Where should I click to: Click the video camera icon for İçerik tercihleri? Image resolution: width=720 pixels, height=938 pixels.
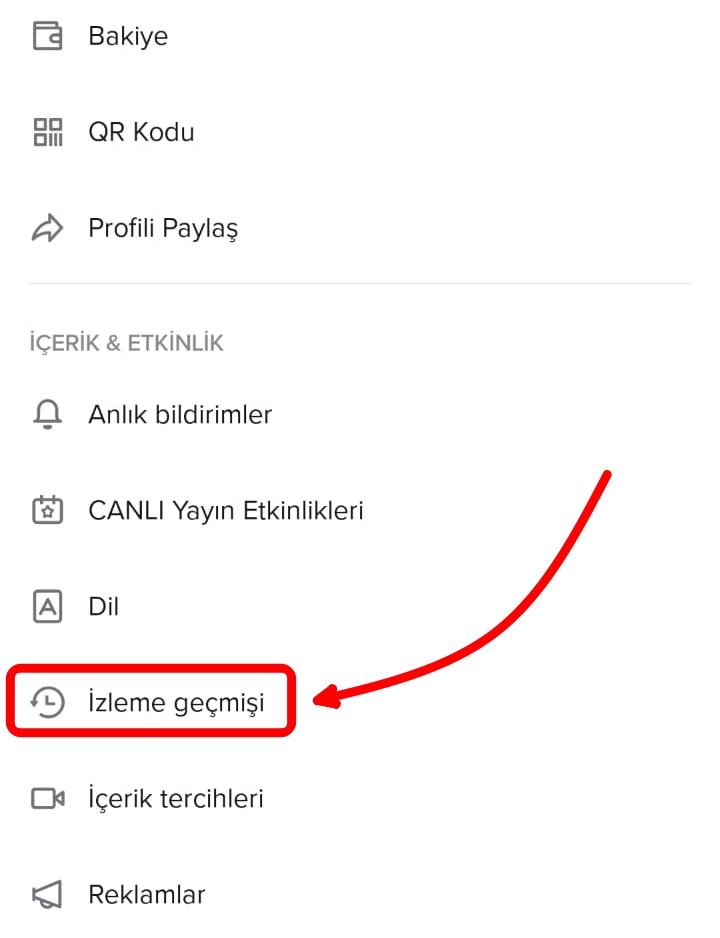tap(49, 798)
